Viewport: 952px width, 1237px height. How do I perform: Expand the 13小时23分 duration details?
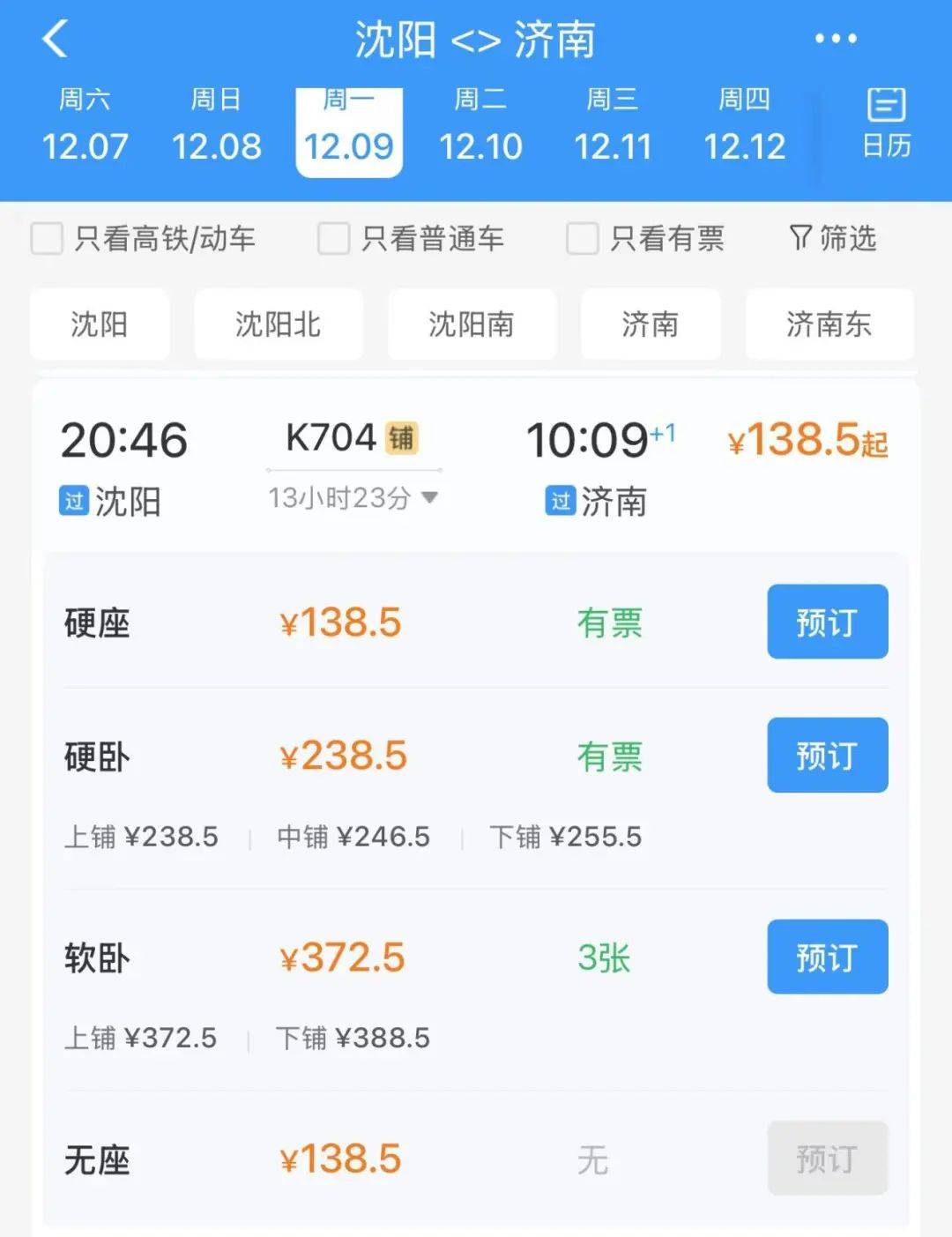[x=353, y=497]
